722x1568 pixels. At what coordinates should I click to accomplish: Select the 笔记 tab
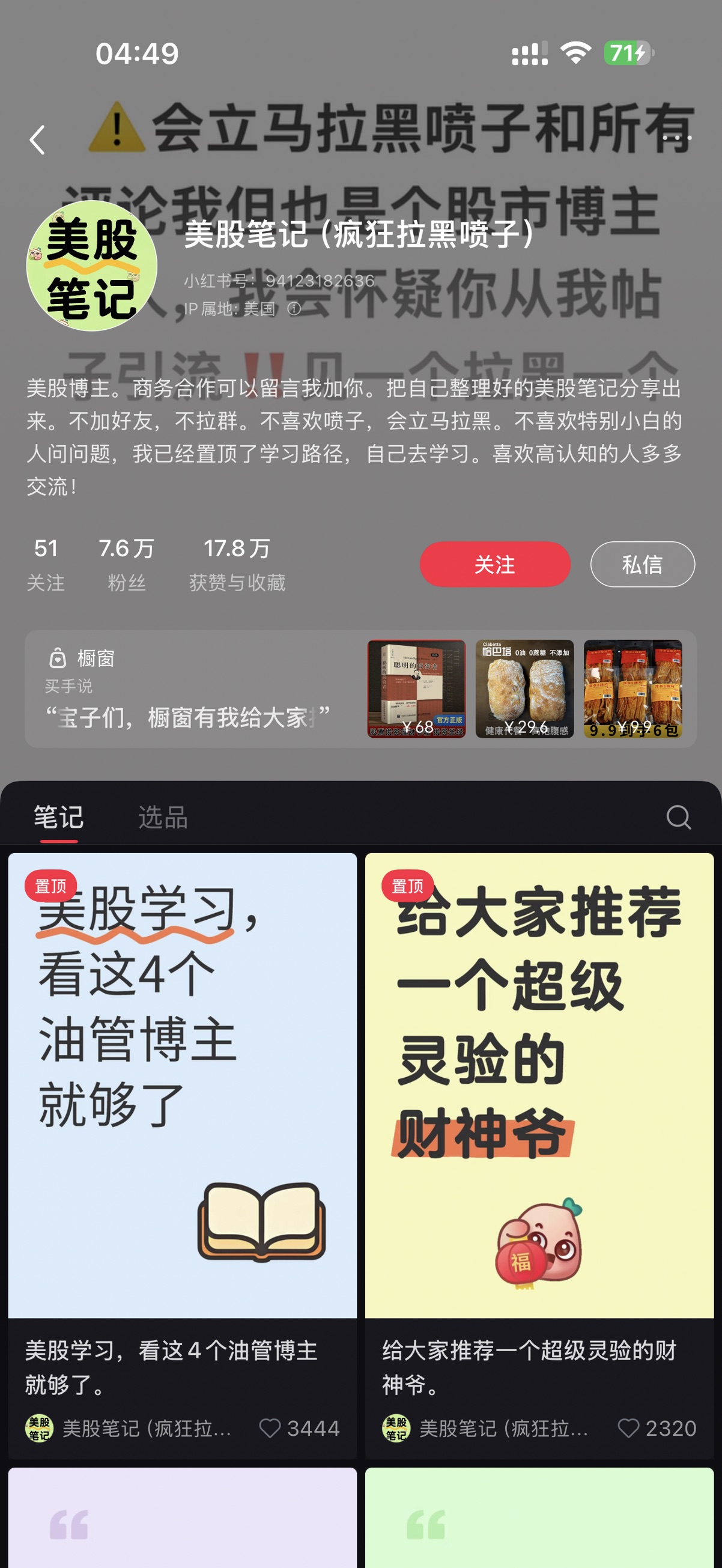tap(58, 817)
